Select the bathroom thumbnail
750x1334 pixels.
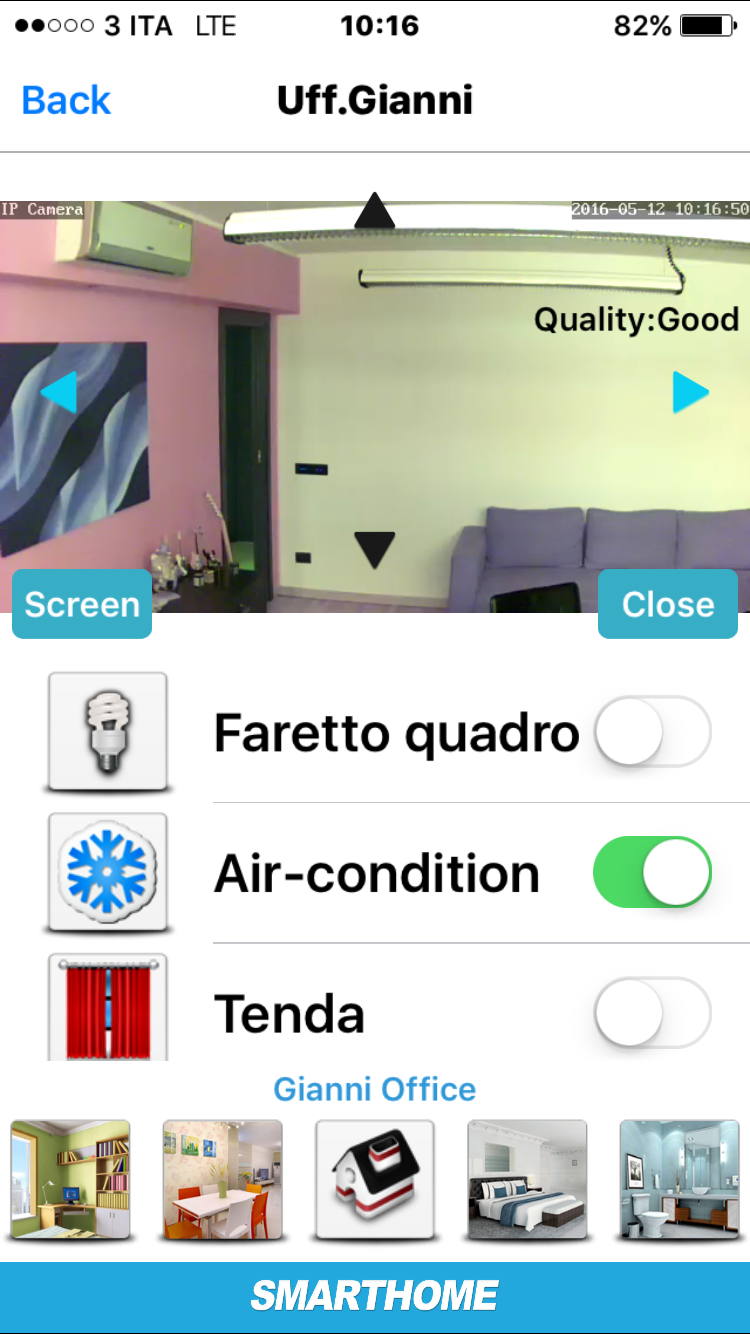point(680,1180)
